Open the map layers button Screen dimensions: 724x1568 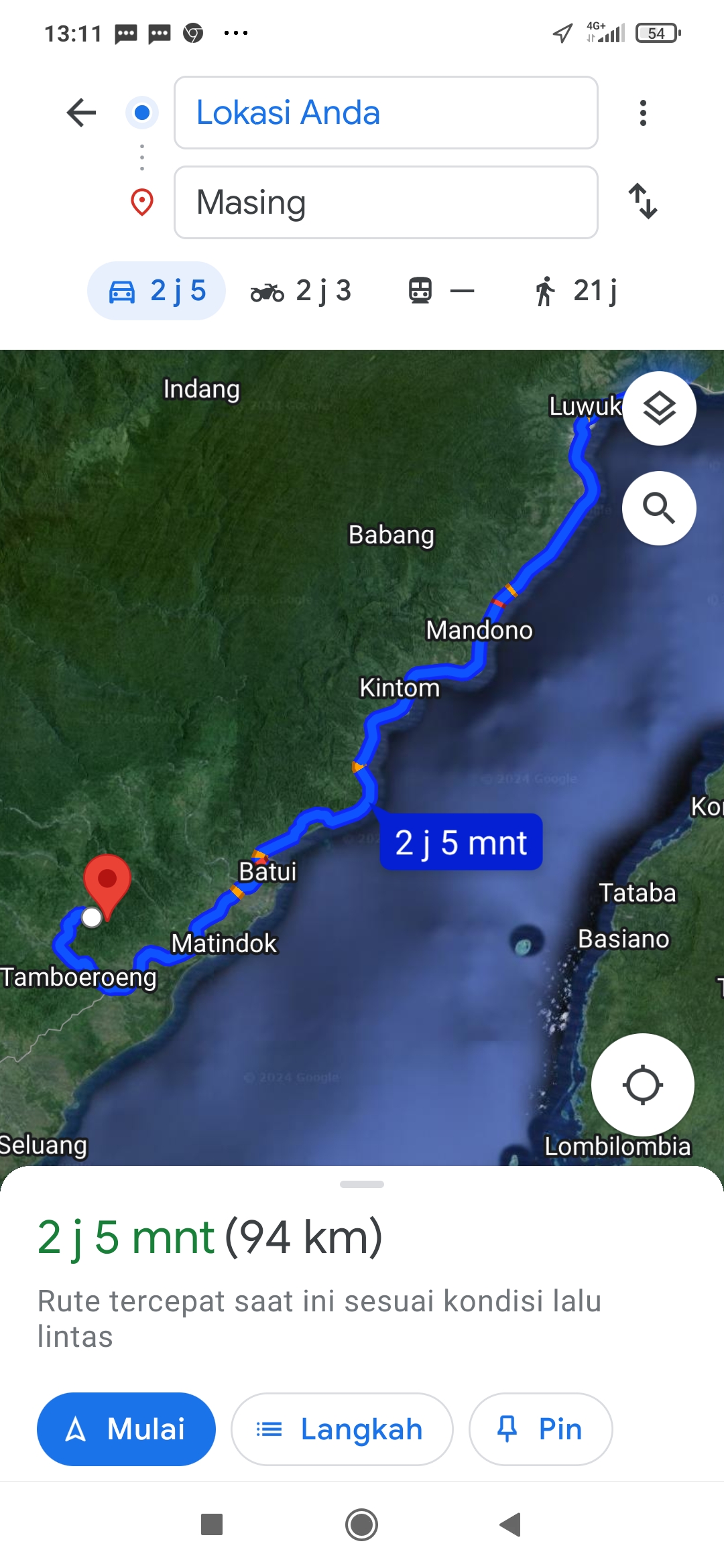(x=659, y=408)
